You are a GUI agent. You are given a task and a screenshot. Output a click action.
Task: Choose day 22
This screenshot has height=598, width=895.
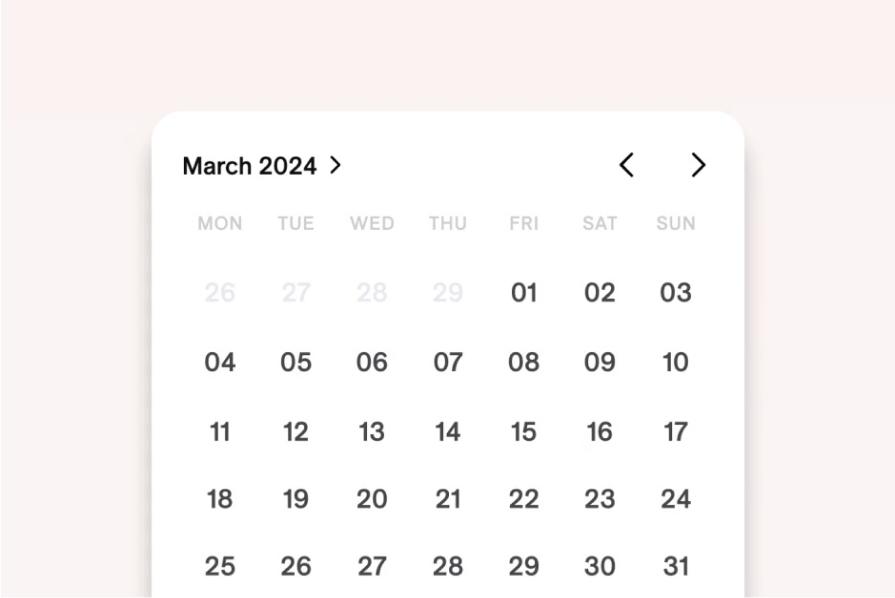tap(524, 499)
